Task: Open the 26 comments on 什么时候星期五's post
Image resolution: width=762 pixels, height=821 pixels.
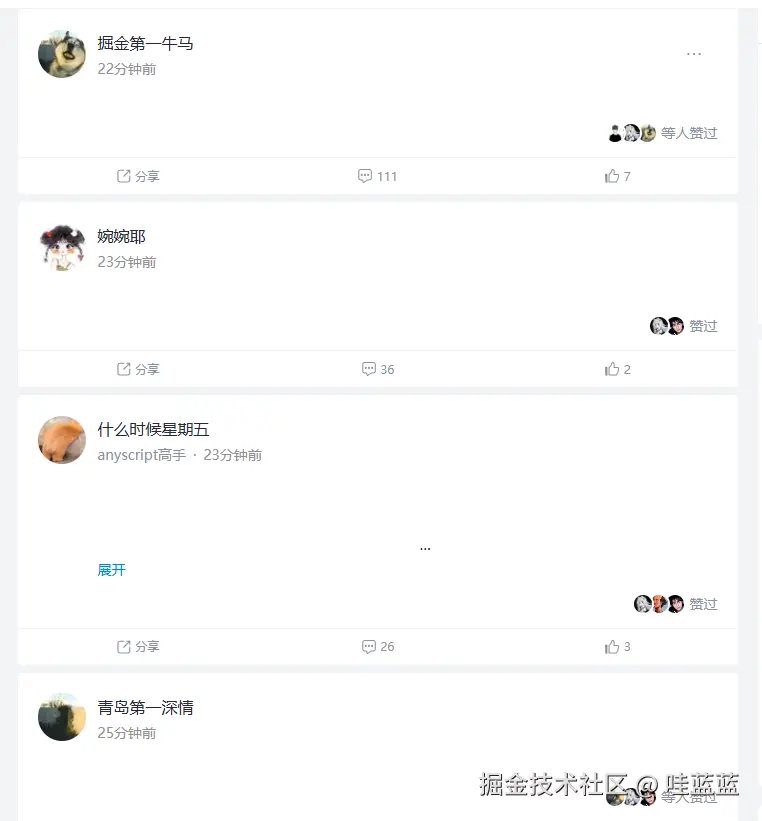Action: click(377, 647)
